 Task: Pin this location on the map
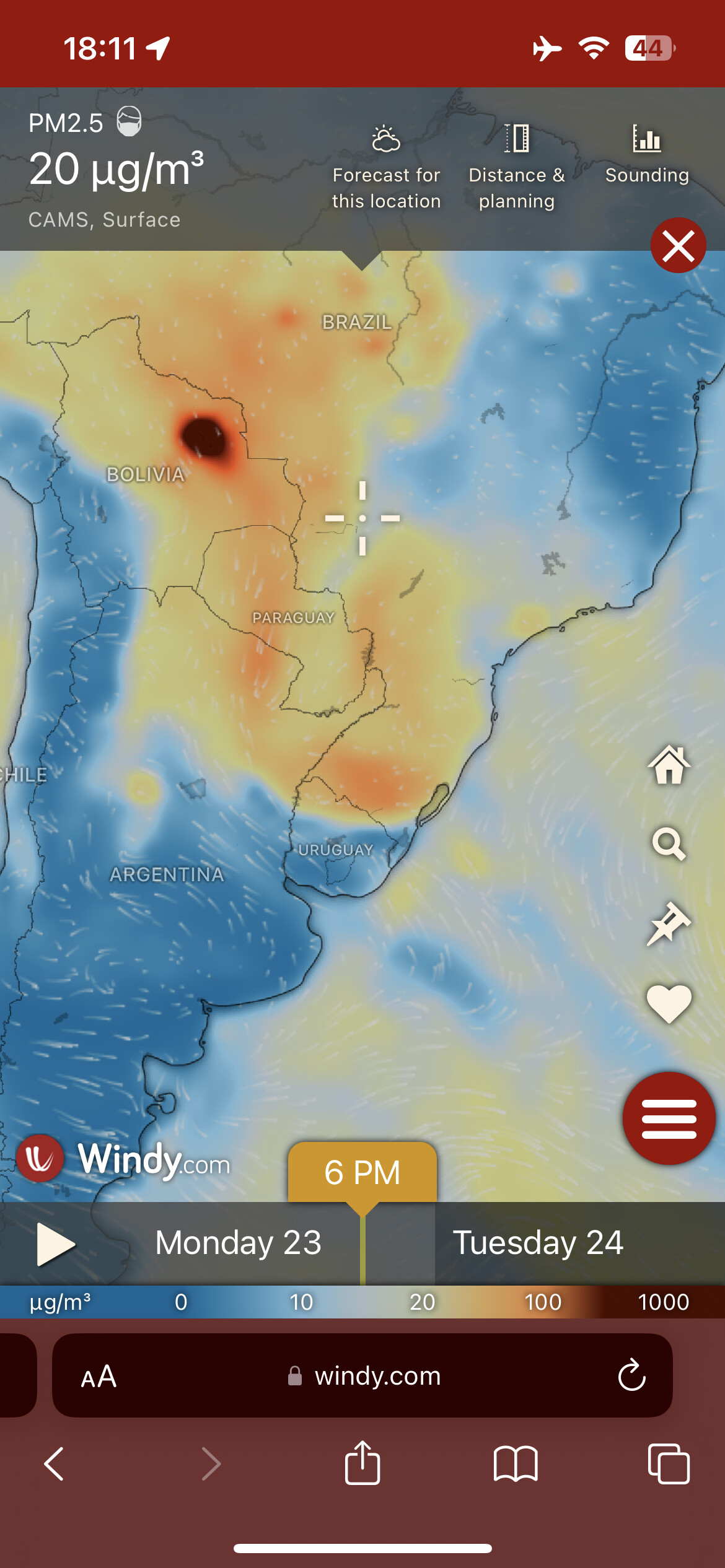click(669, 923)
